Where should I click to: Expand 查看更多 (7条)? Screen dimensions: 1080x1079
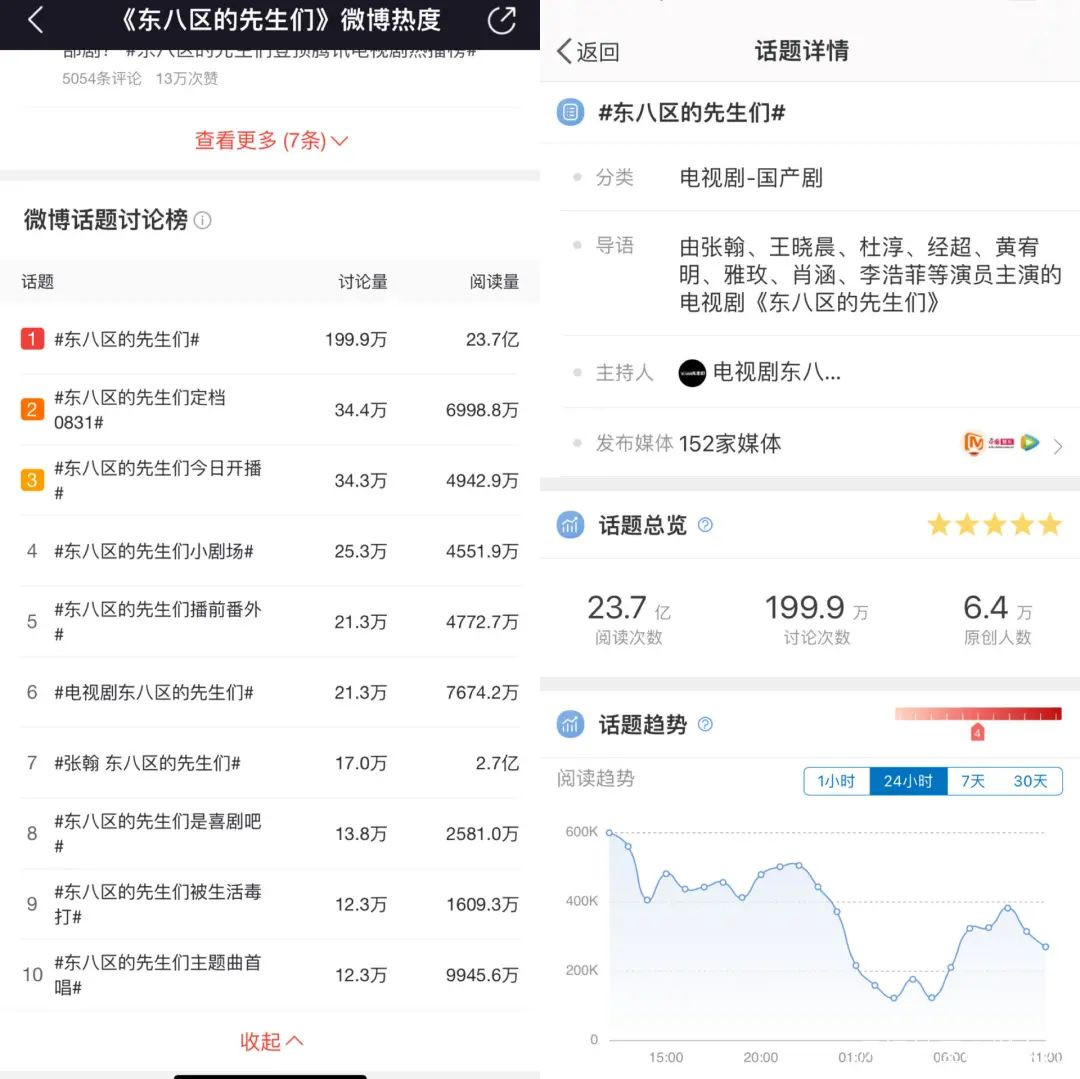[271, 140]
